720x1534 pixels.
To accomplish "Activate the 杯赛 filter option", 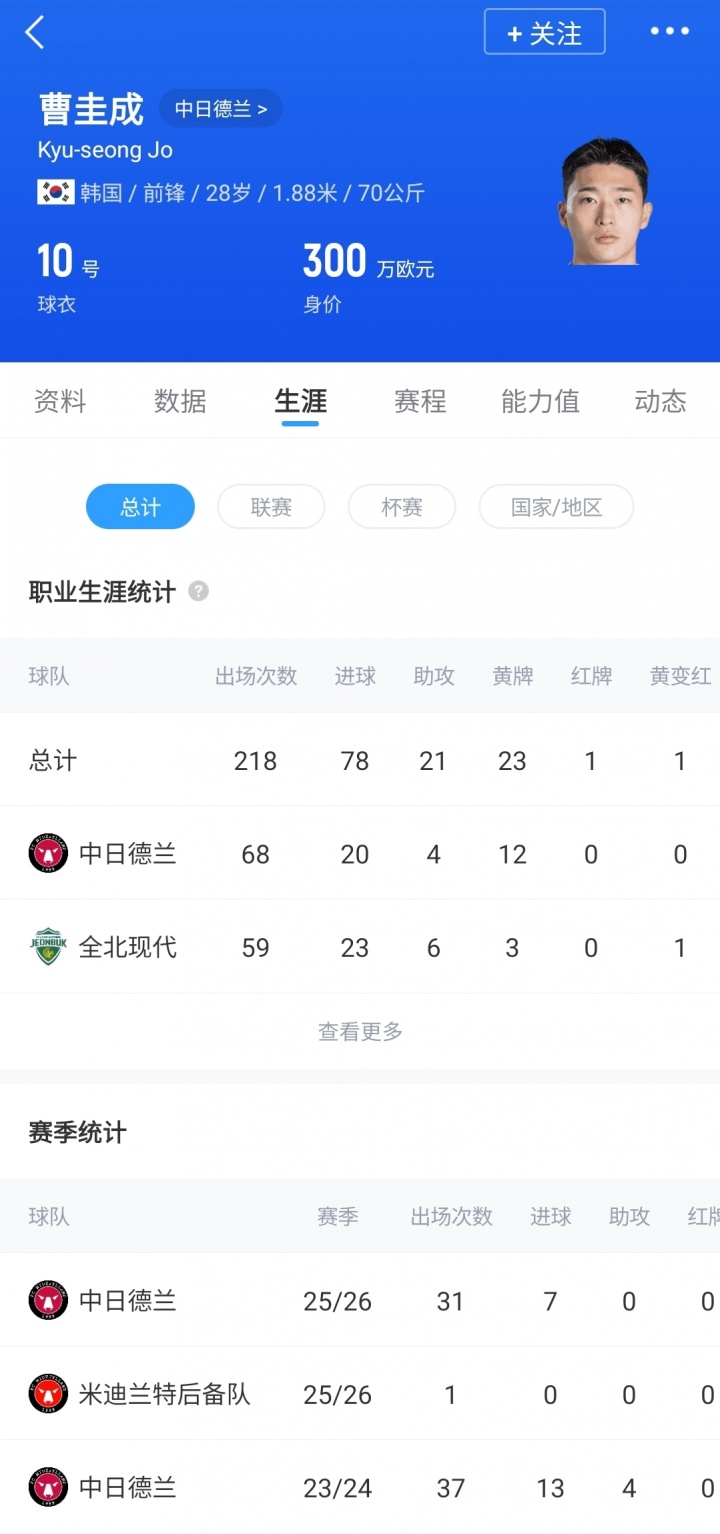I will click(x=401, y=507).
